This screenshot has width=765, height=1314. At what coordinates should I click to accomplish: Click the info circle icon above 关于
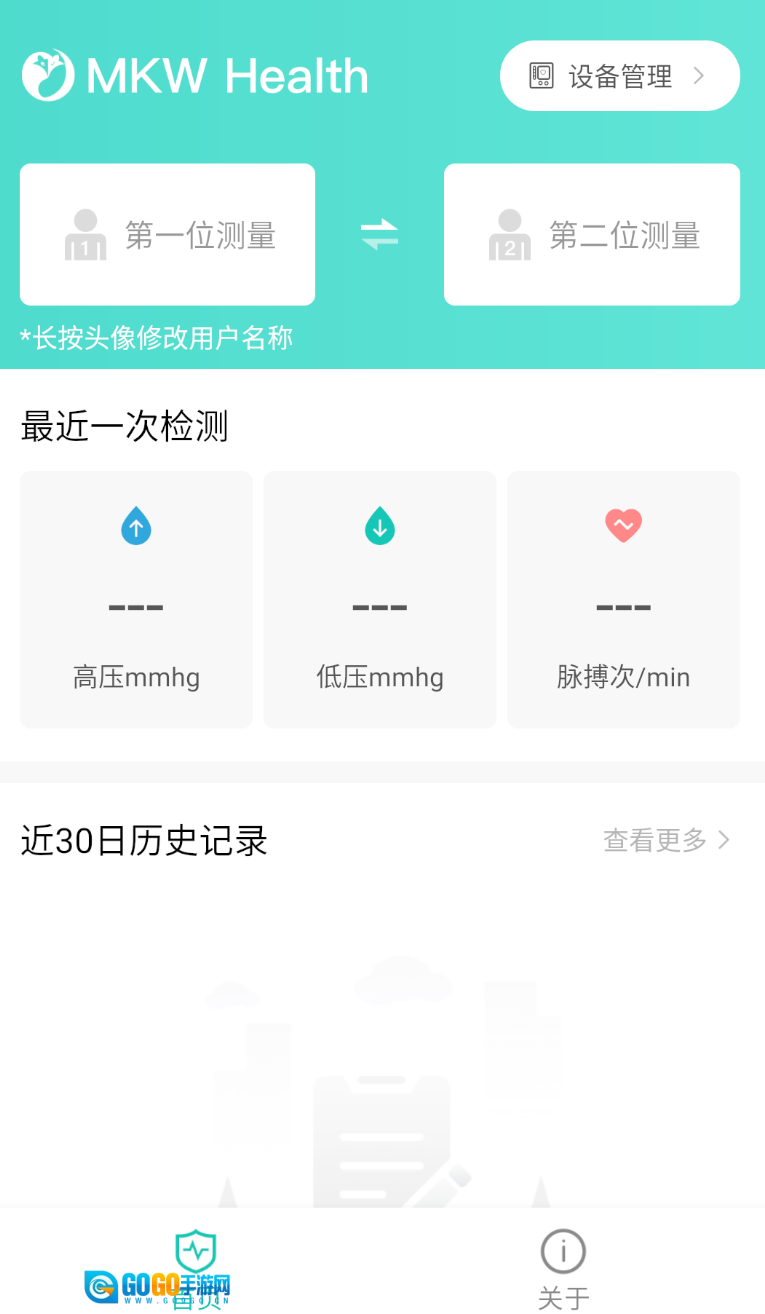click(562, 1251)
